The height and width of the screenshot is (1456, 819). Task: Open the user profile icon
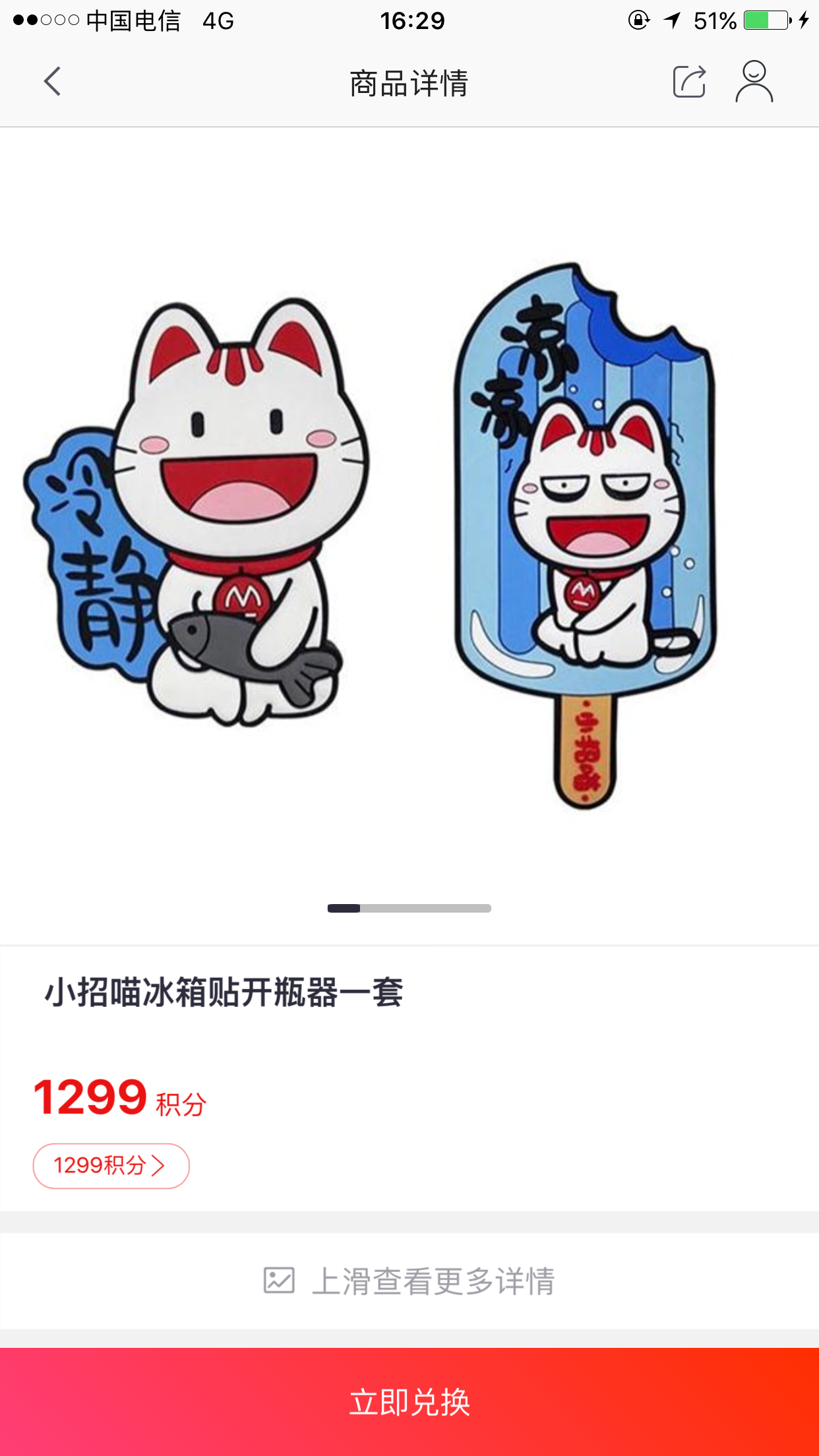click(754, 82)
